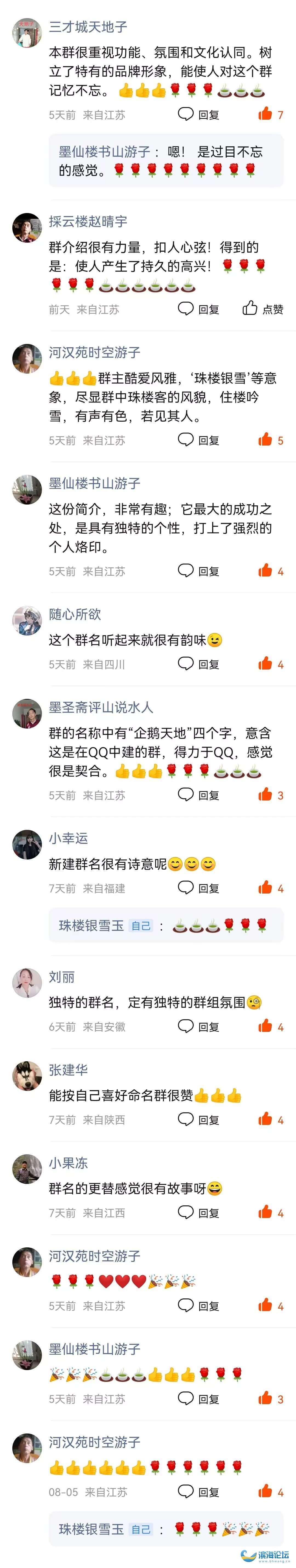
Task: Reply to 张建华's comment
Action: pos(198,1119)
